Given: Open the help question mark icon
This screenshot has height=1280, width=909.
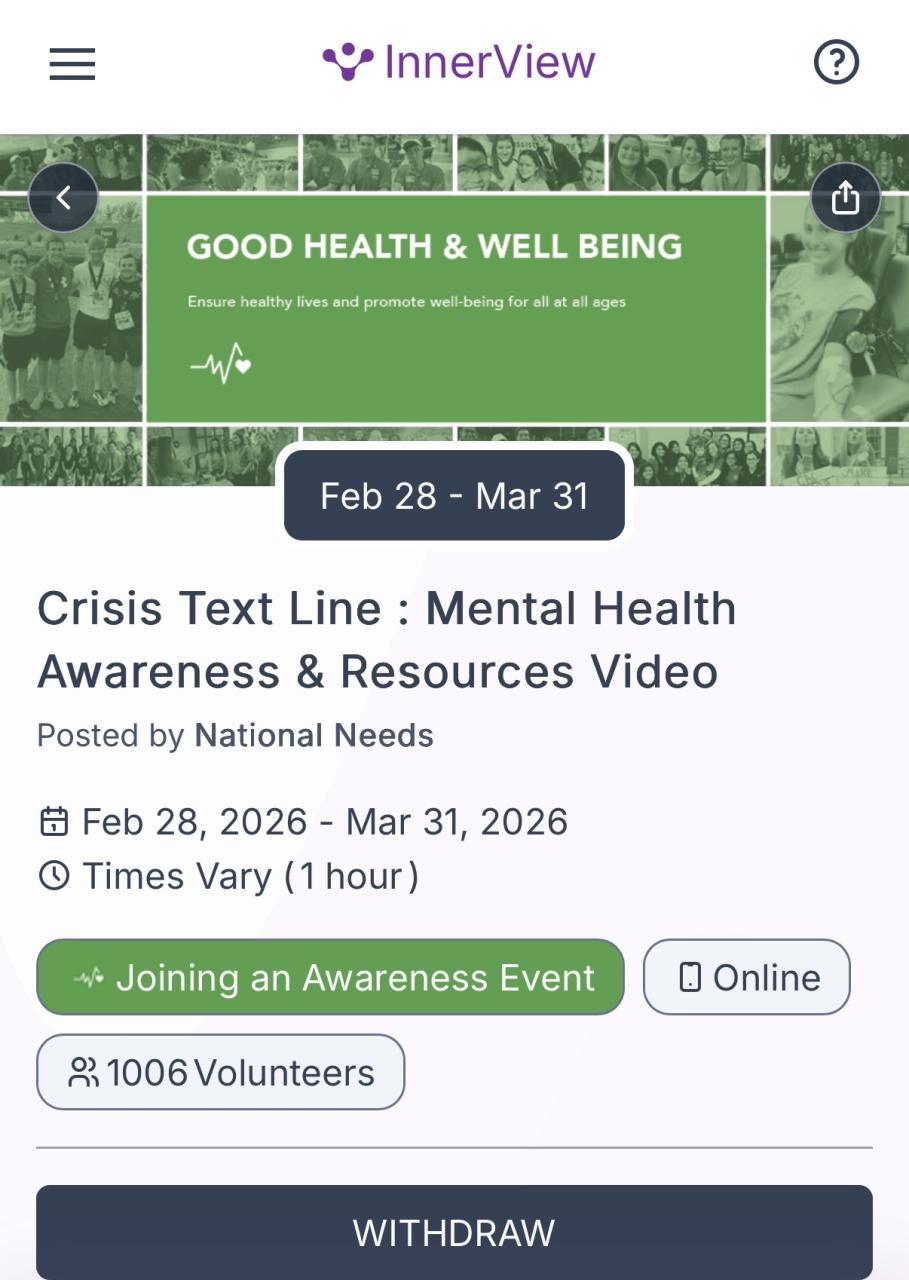Looking at the screenshot, I should [836, 63].
